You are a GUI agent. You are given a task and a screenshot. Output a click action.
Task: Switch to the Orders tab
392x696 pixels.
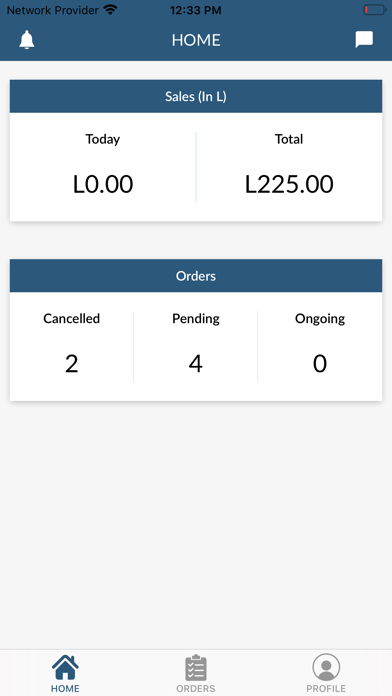[x=196, y=673]
